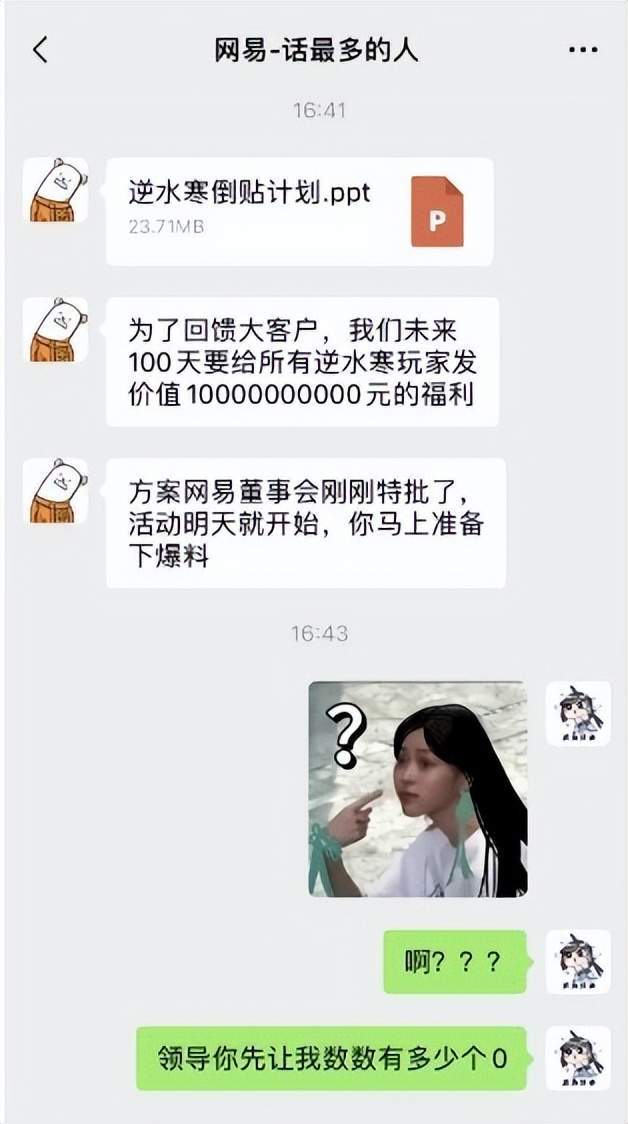Open the question-mark meme image

point(417,788)
